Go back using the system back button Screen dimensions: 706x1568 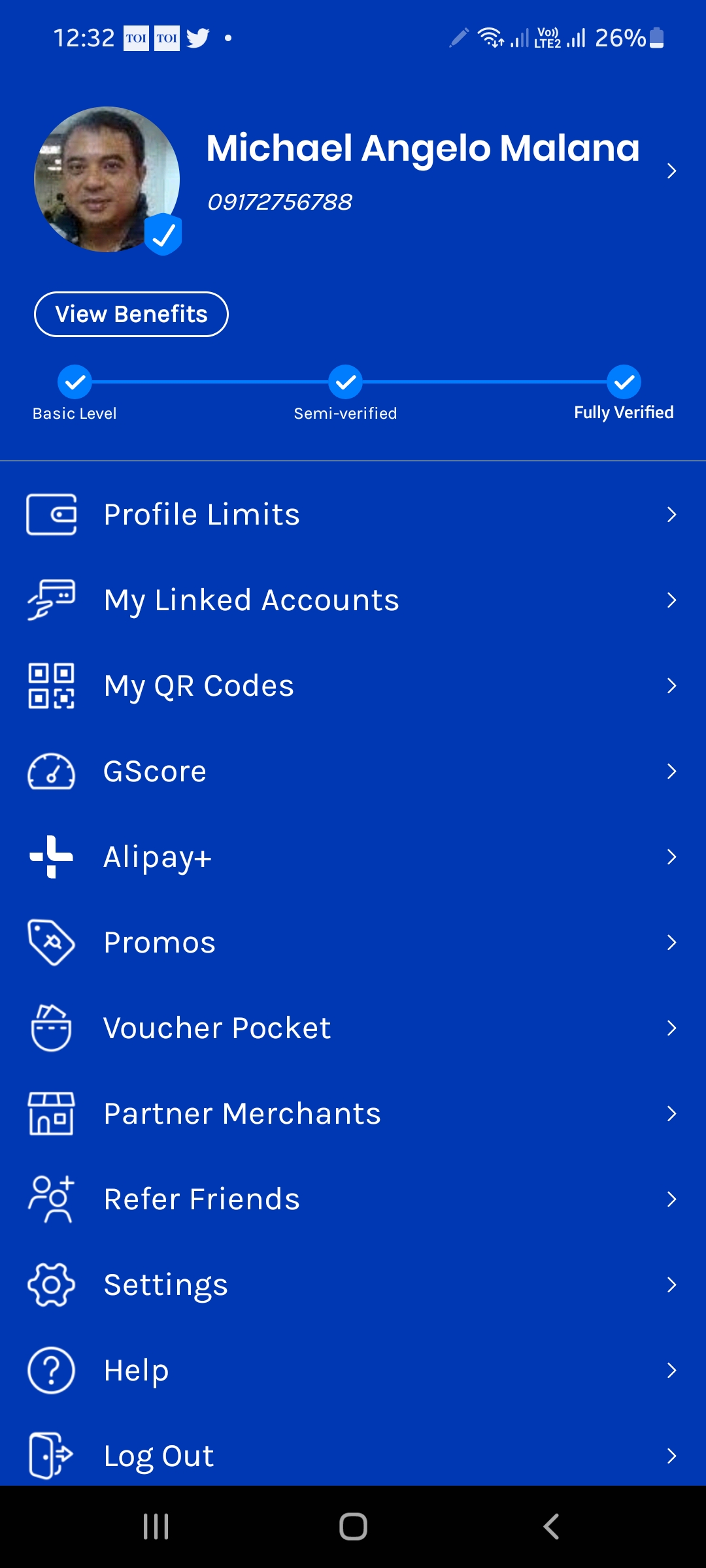point(551,1527)
